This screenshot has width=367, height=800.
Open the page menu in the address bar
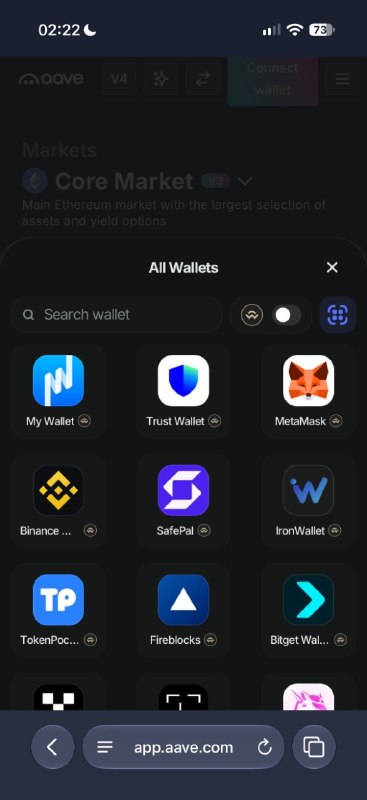coord(105,747)
